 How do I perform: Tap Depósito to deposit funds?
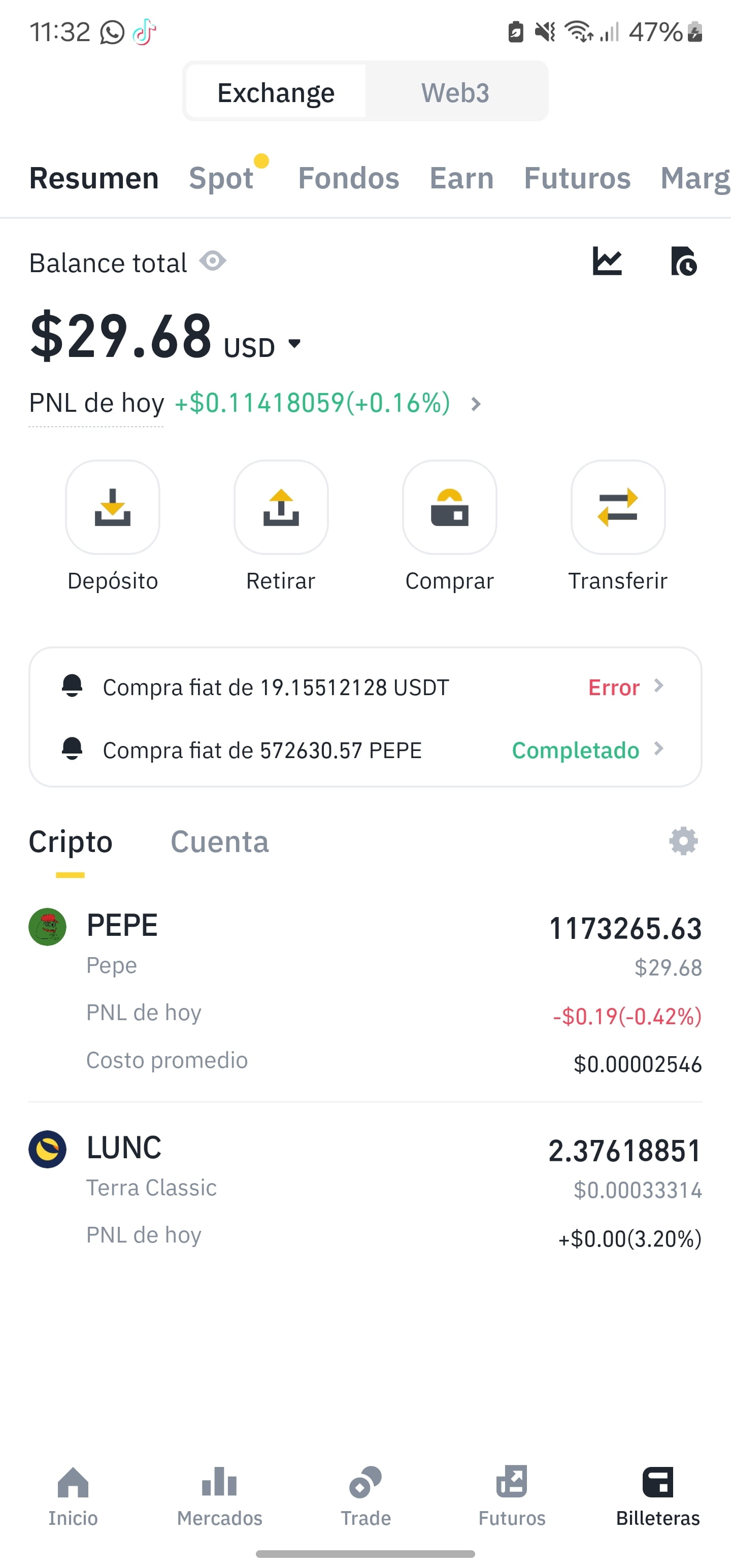pos(113,526)
